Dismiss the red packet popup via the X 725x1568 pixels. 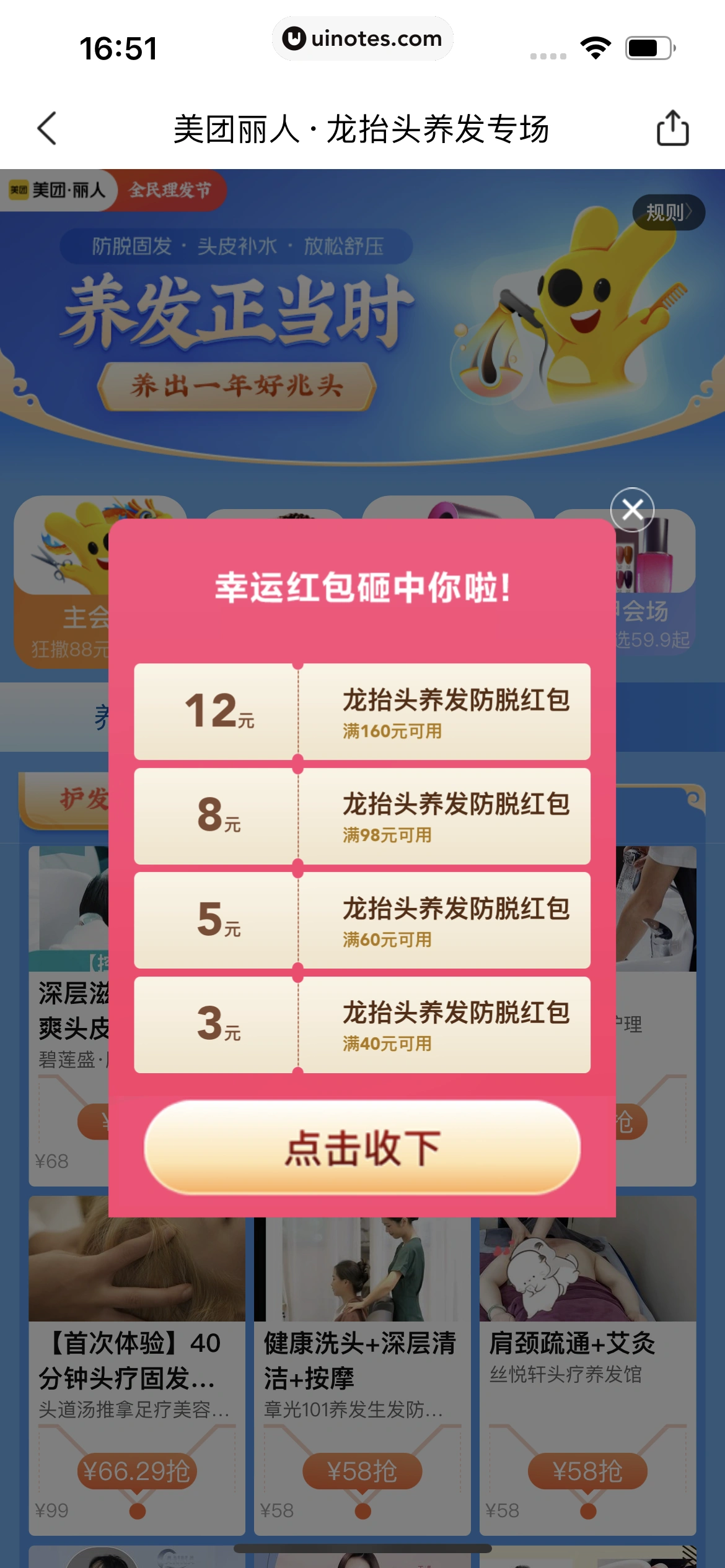[x=632, y=509]
